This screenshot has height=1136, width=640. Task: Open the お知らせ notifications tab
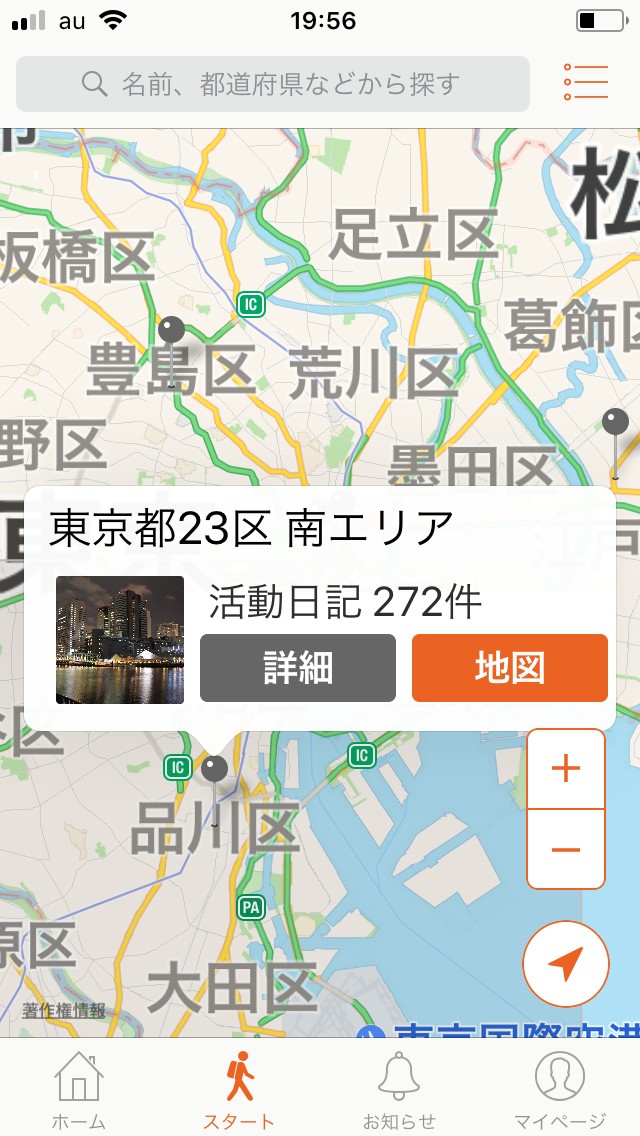[x=399, y=1090]
